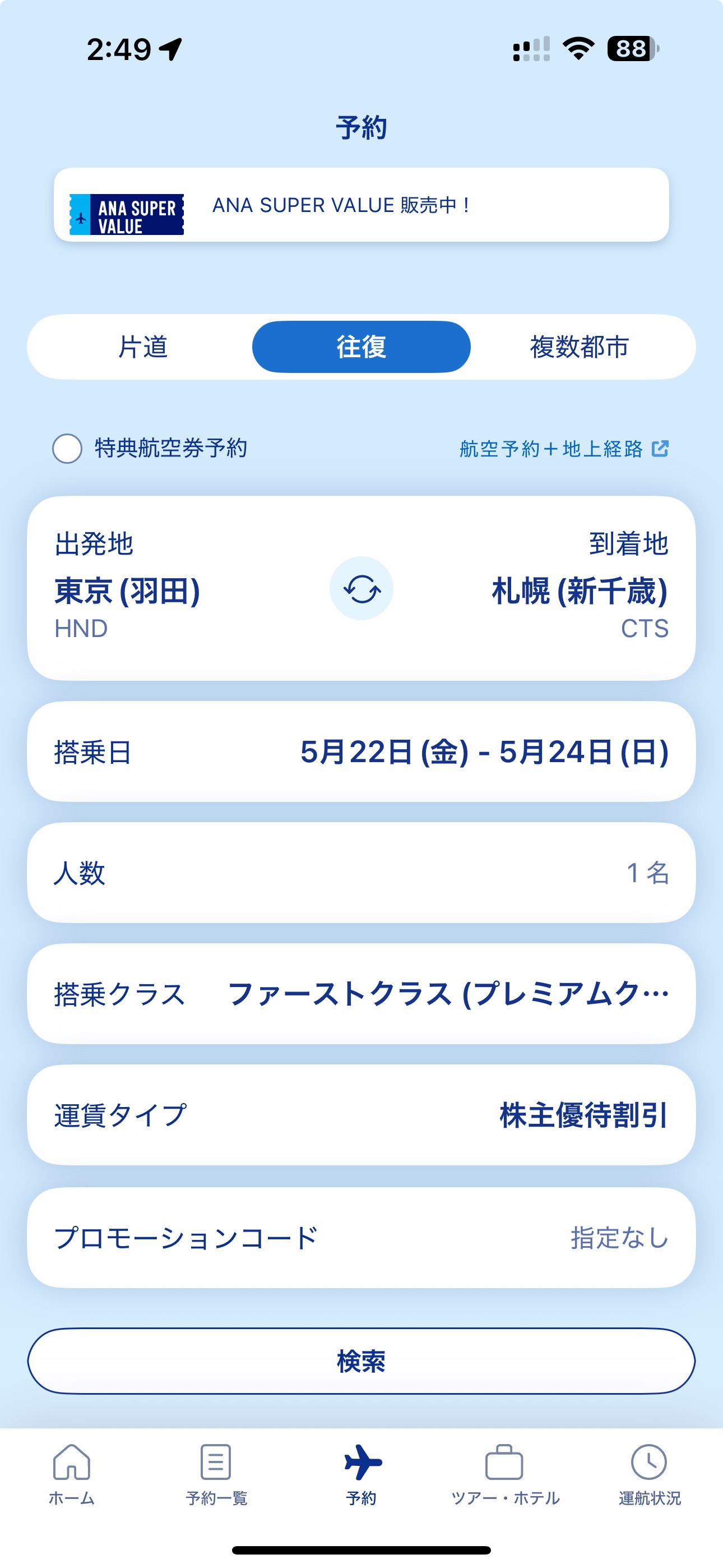Image resolution: width=723 pixels, height=1568 pixels.
Task: Change 運賃タイプ from 株主優待割引
Action: click(x=361, y=1115)
